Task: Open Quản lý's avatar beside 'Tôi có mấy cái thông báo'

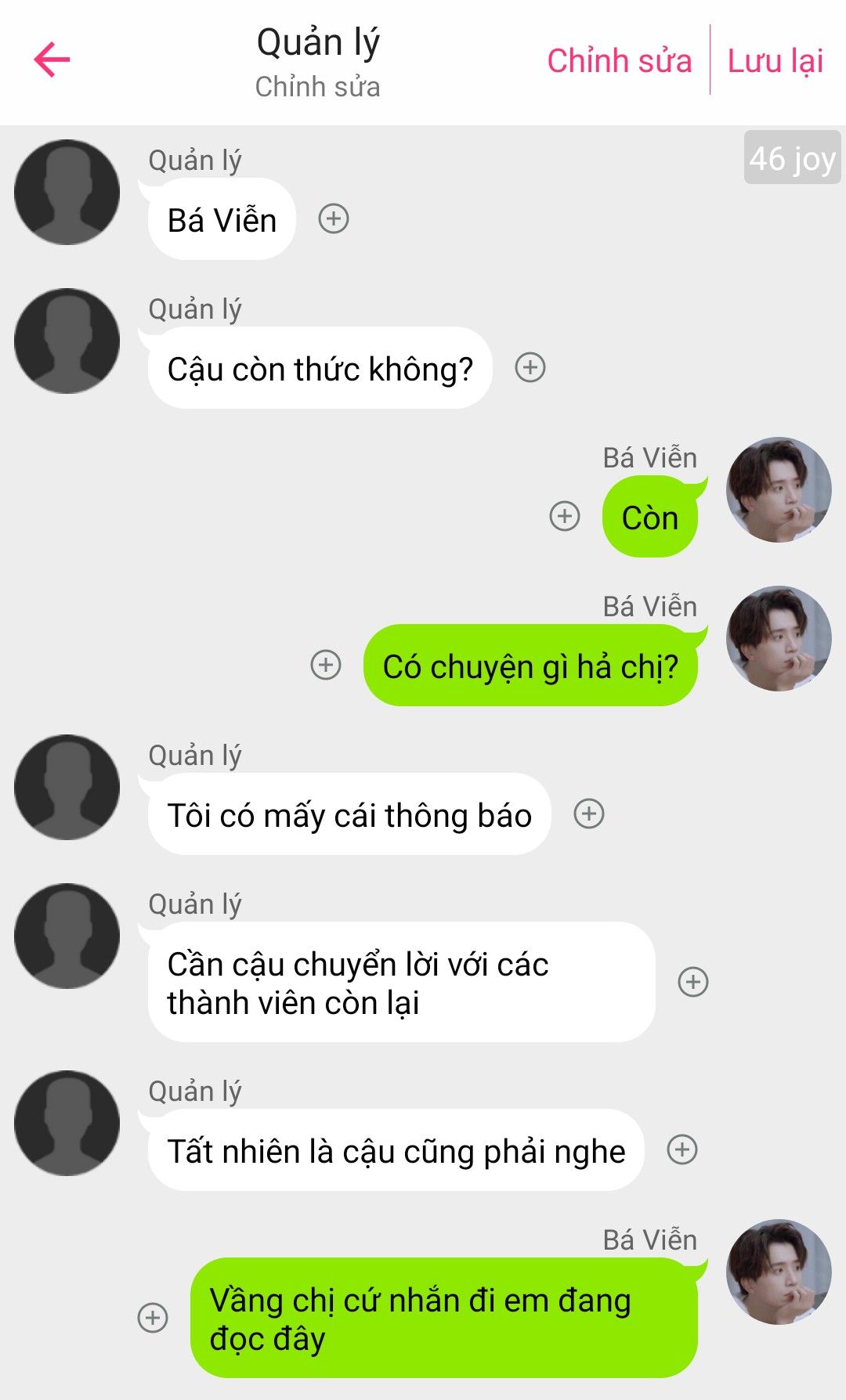Action: pos(67,787)
